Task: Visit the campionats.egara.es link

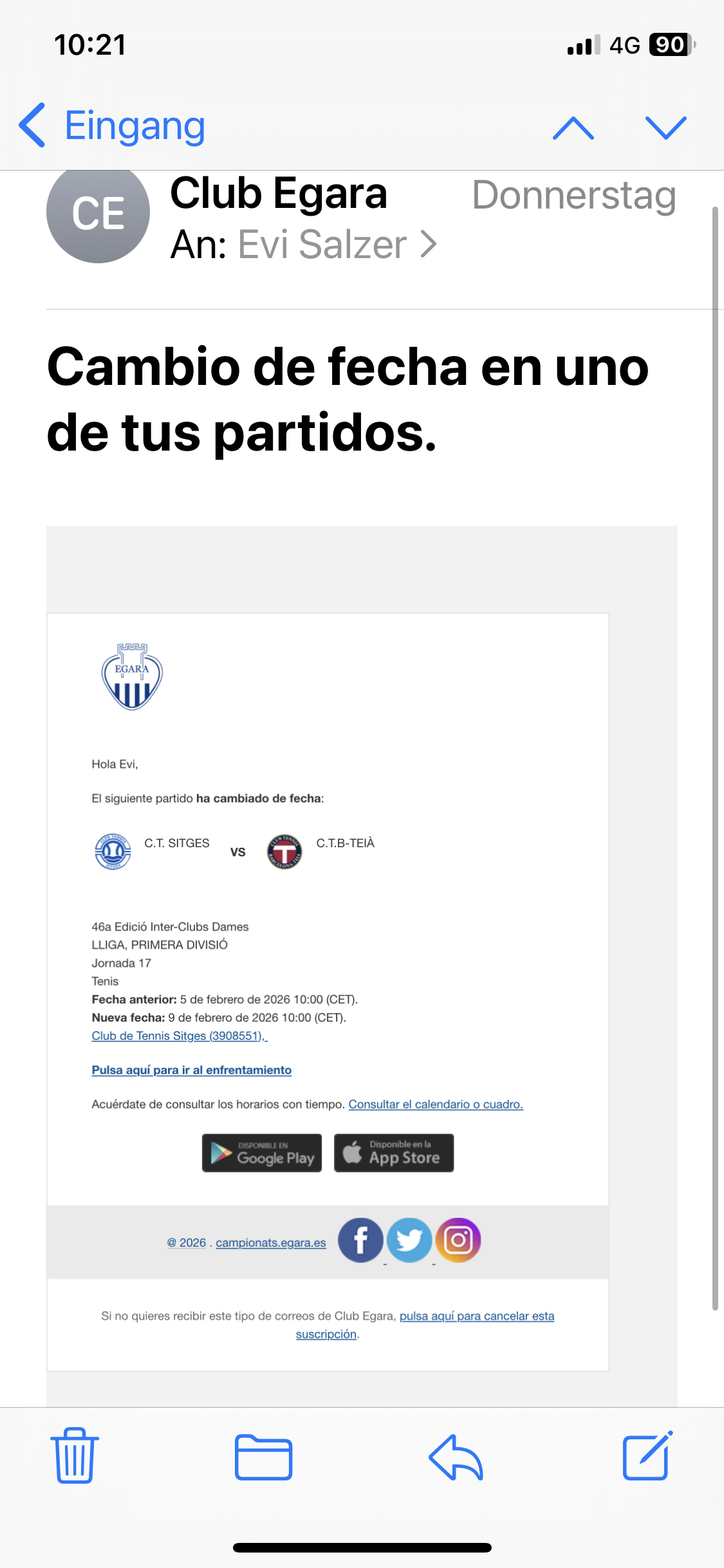Action: (270, 1242)
